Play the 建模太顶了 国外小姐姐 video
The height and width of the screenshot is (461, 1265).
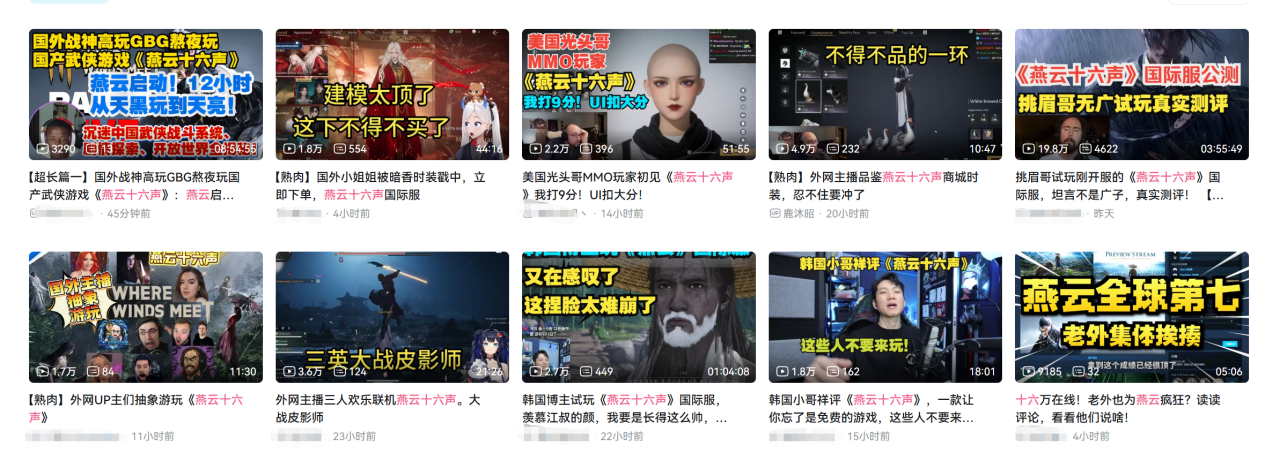click(x=392, y=94)
